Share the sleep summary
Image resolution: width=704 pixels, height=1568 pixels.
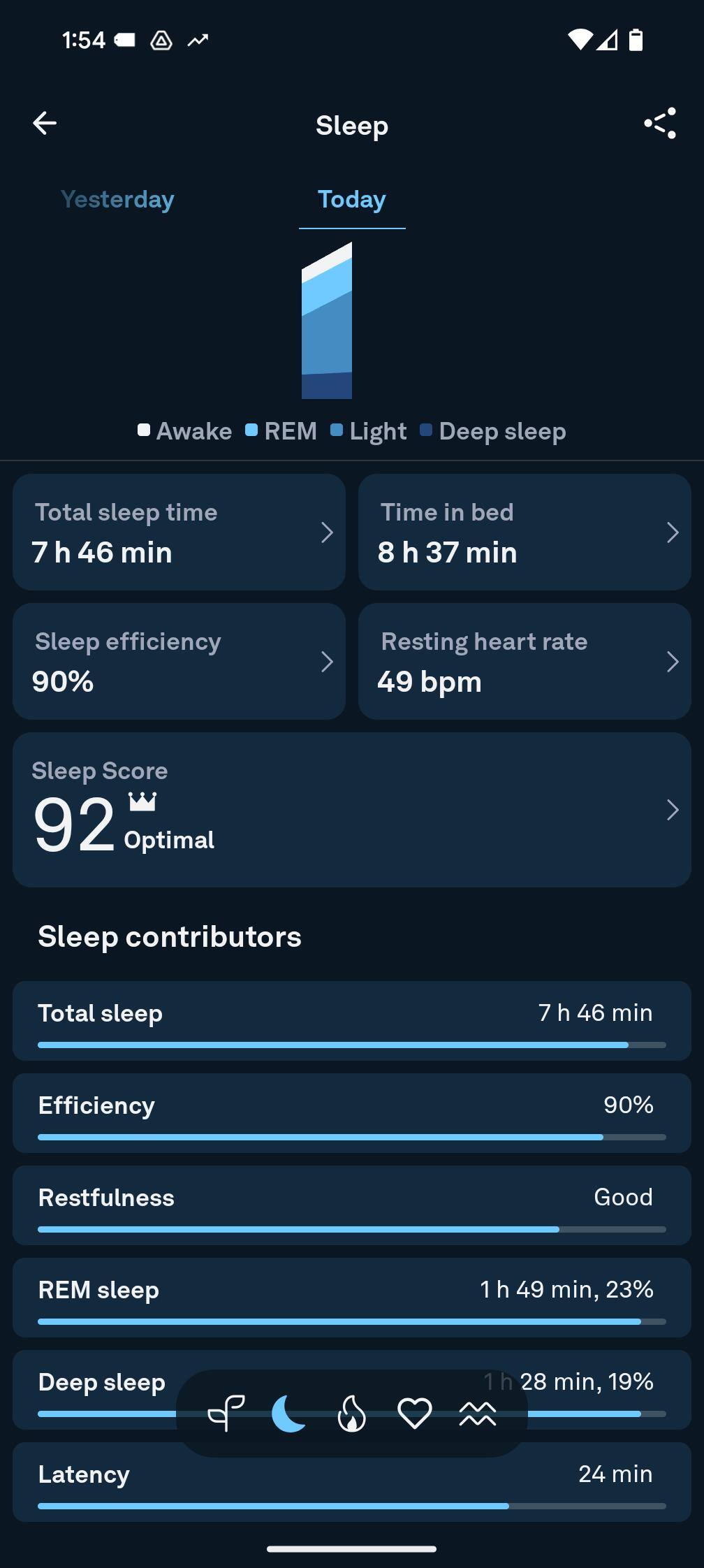(x=660, y=124)
